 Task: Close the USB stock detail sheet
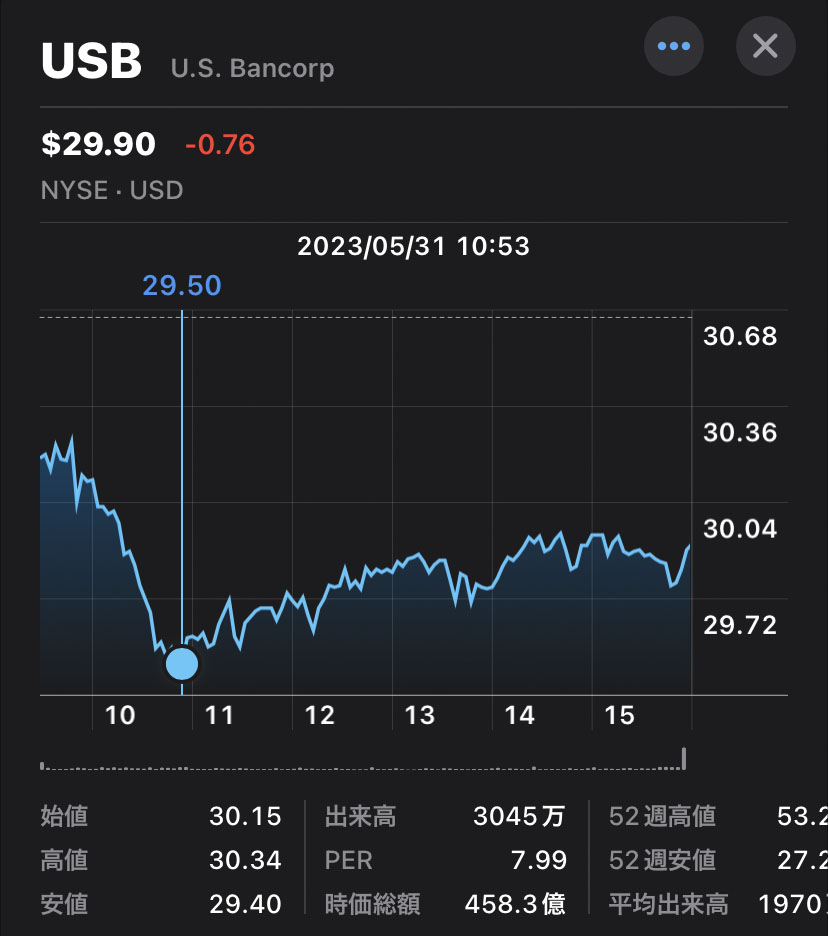click(765, 46)
